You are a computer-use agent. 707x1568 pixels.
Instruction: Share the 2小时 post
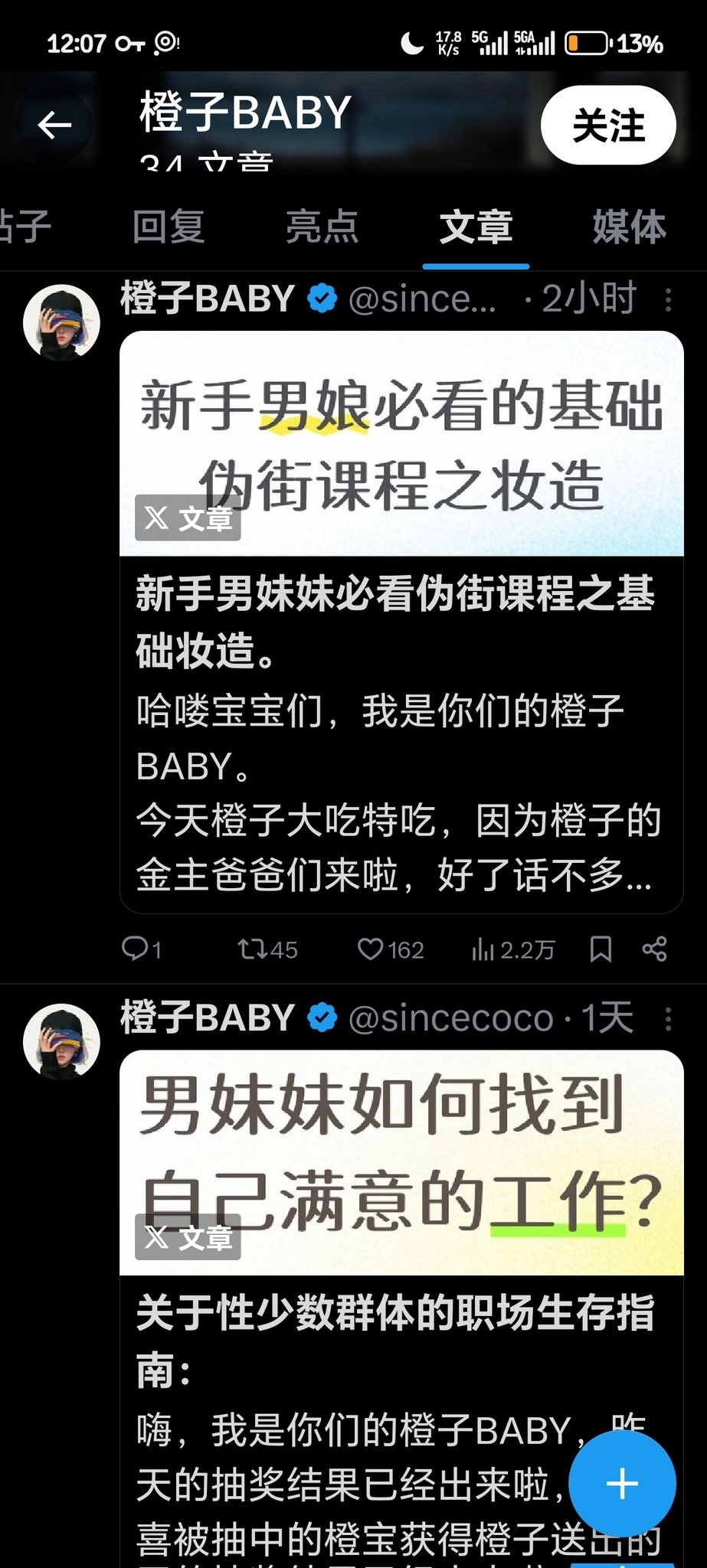[654, 949]
